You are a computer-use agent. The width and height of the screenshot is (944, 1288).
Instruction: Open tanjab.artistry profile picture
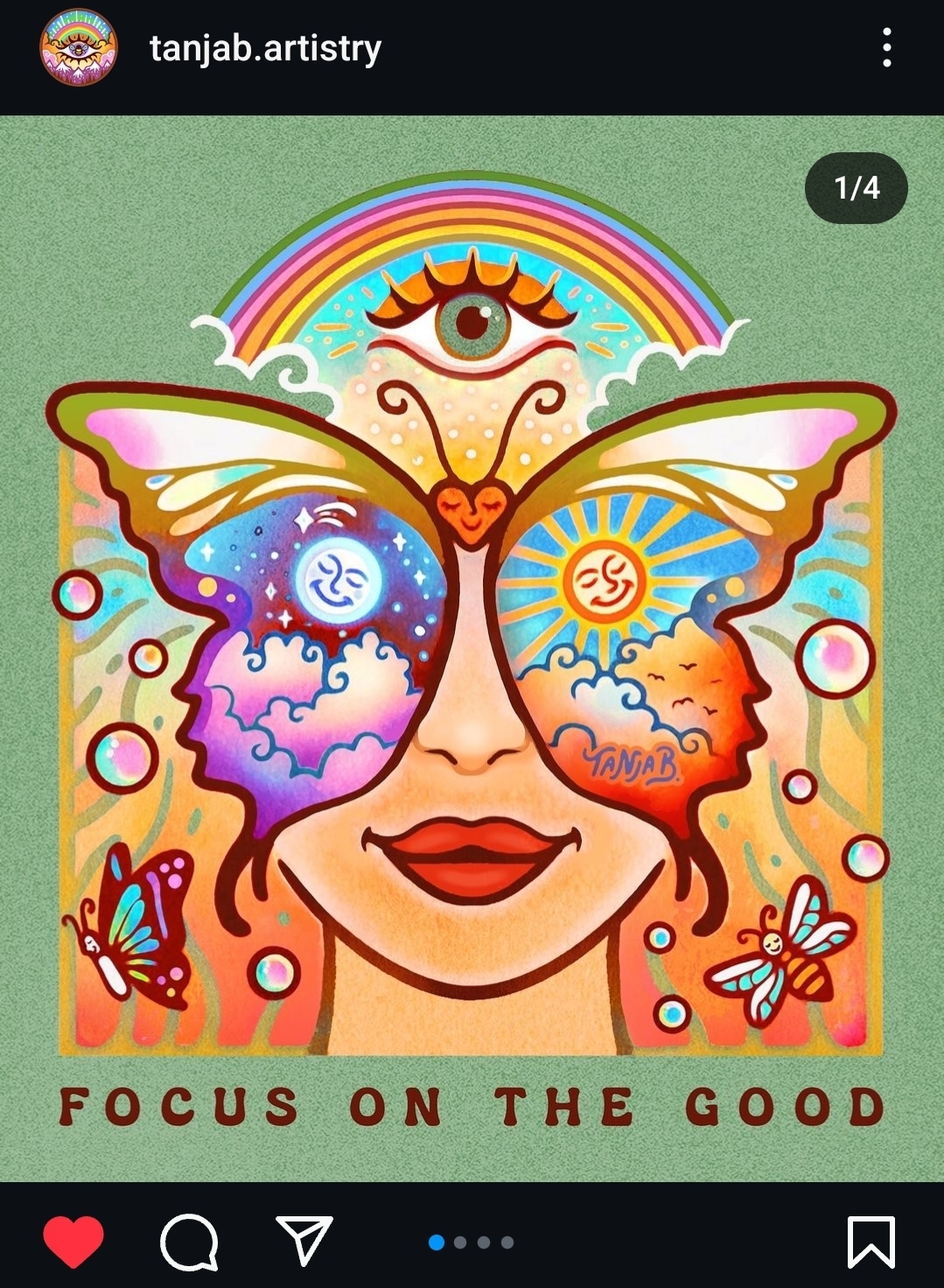tap(78, 47)
